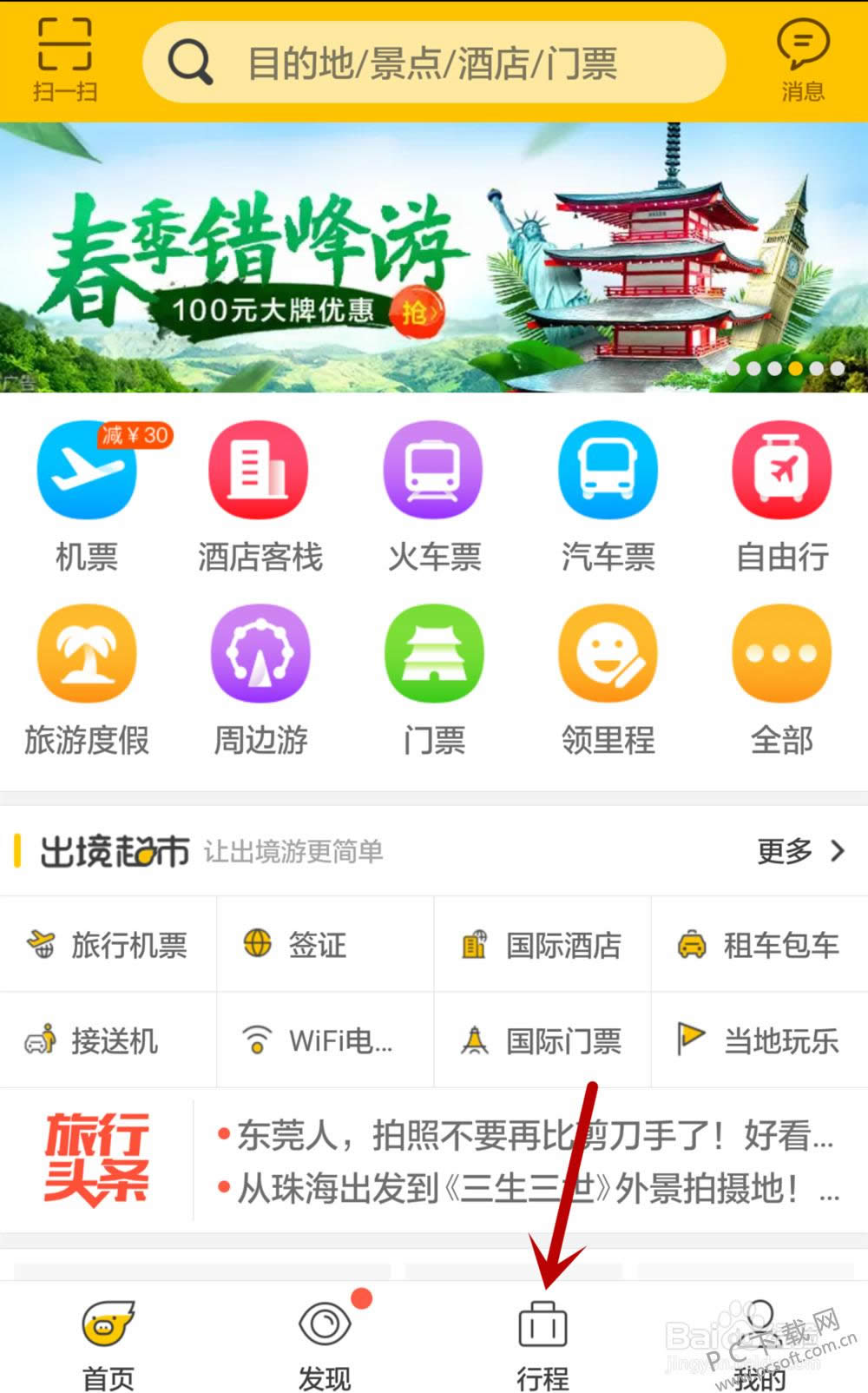Tap the destination search box
This screenshot has width=868, height=1393.
point(434,63)
